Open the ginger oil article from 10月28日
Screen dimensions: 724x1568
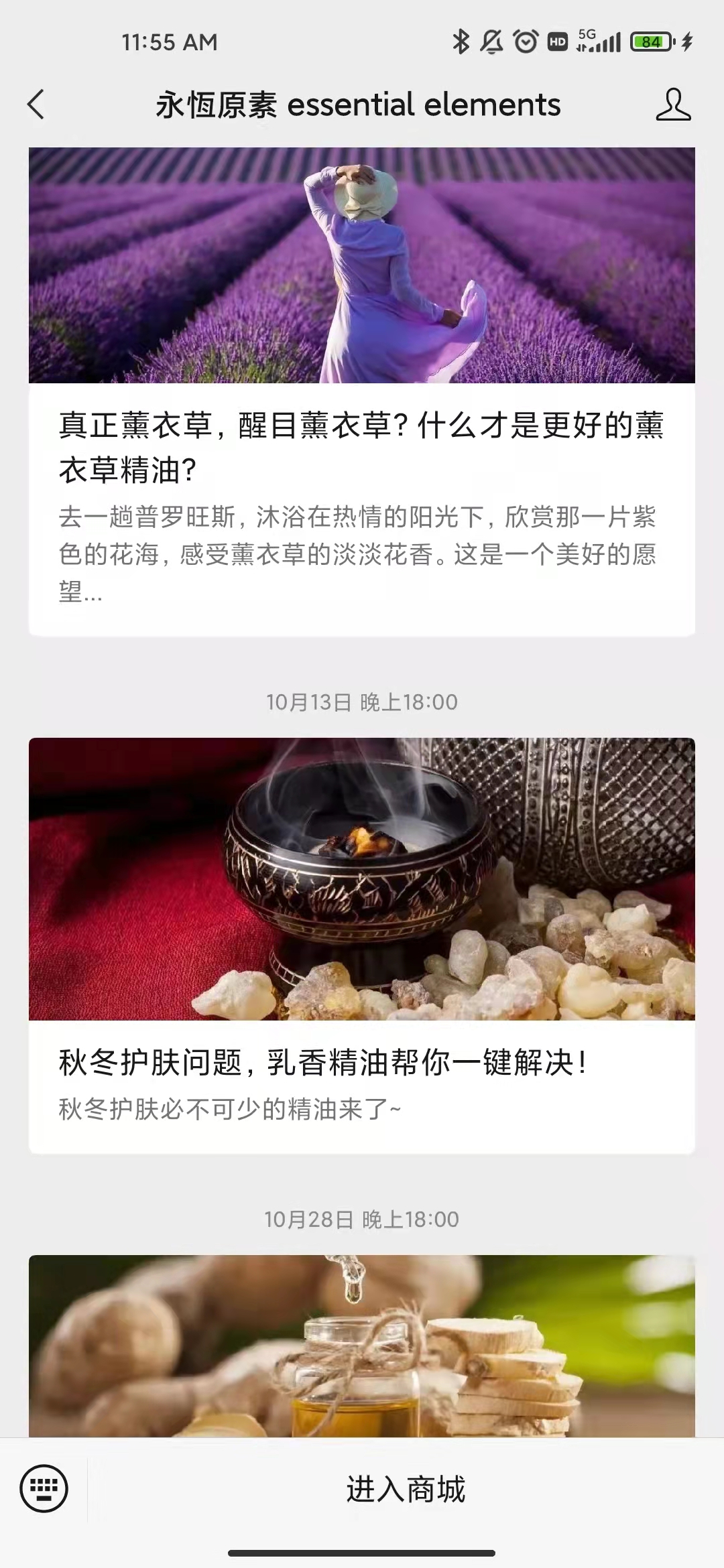pos(361,1346)
